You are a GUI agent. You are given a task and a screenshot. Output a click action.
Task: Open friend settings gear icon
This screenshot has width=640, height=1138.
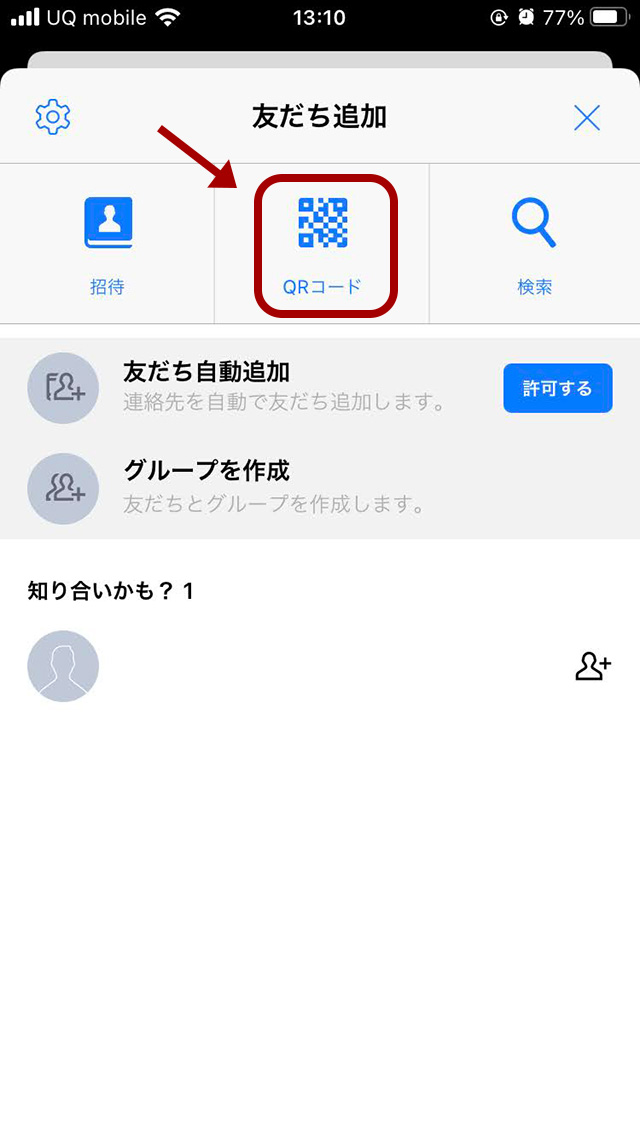53,117
